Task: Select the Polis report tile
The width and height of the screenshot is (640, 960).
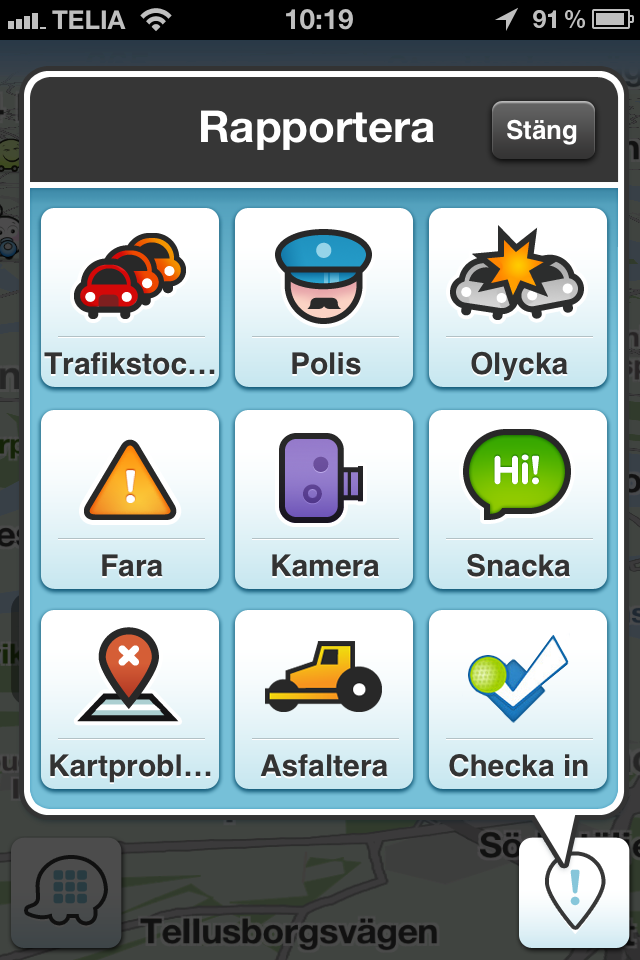Action: tap(324, 298)
